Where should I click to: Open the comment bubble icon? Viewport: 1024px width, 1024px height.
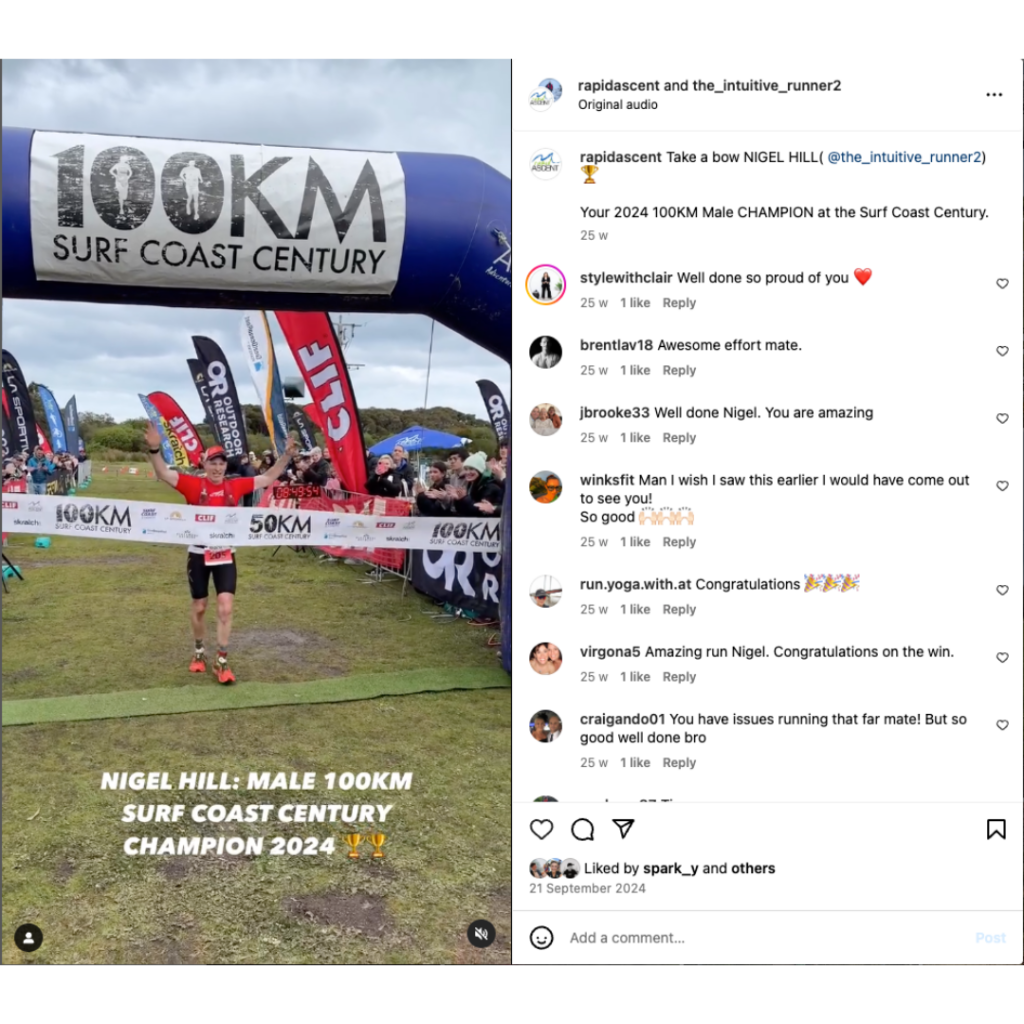(x=582, y=829)
